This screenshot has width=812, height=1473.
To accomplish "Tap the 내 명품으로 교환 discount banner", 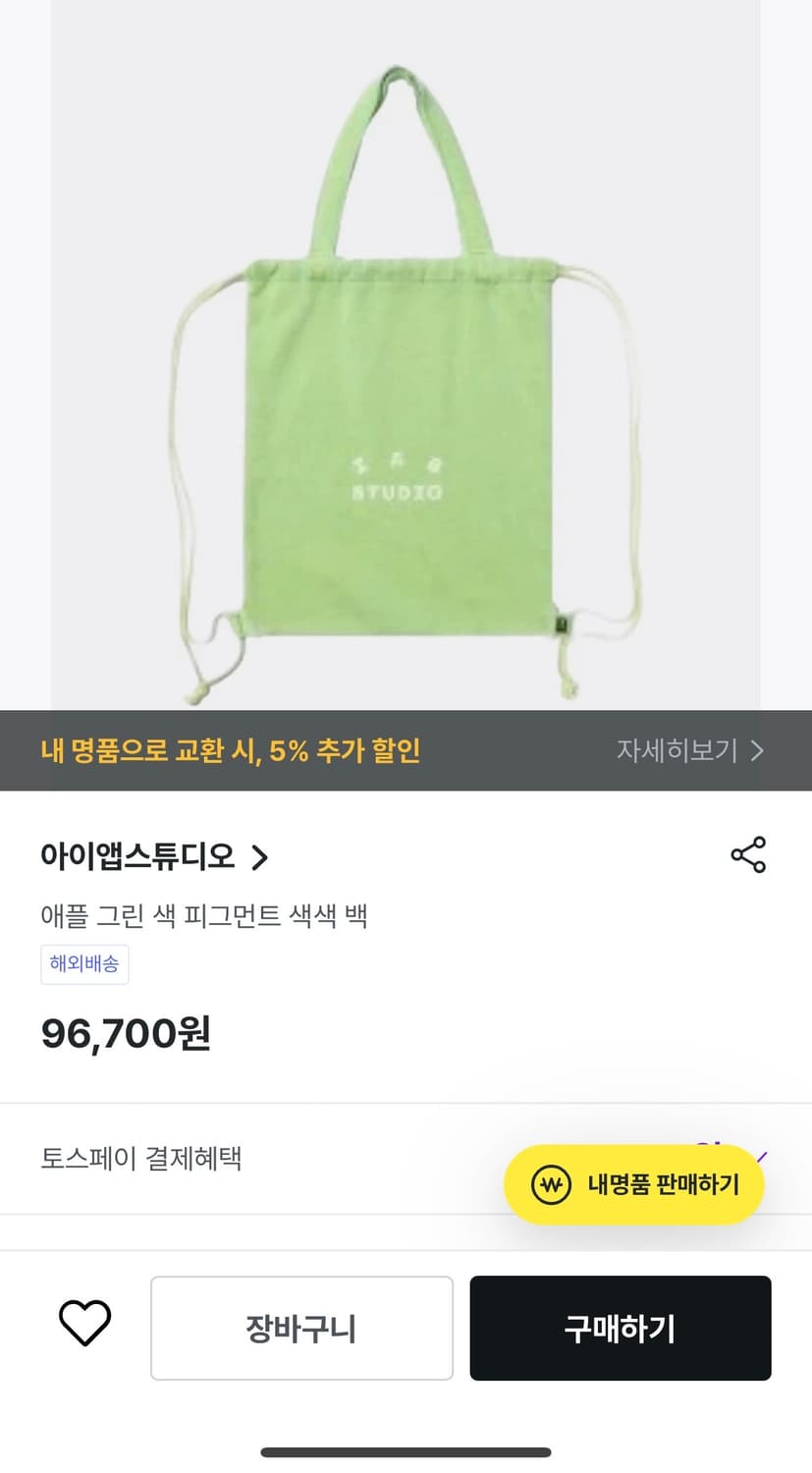I will 231,751.
